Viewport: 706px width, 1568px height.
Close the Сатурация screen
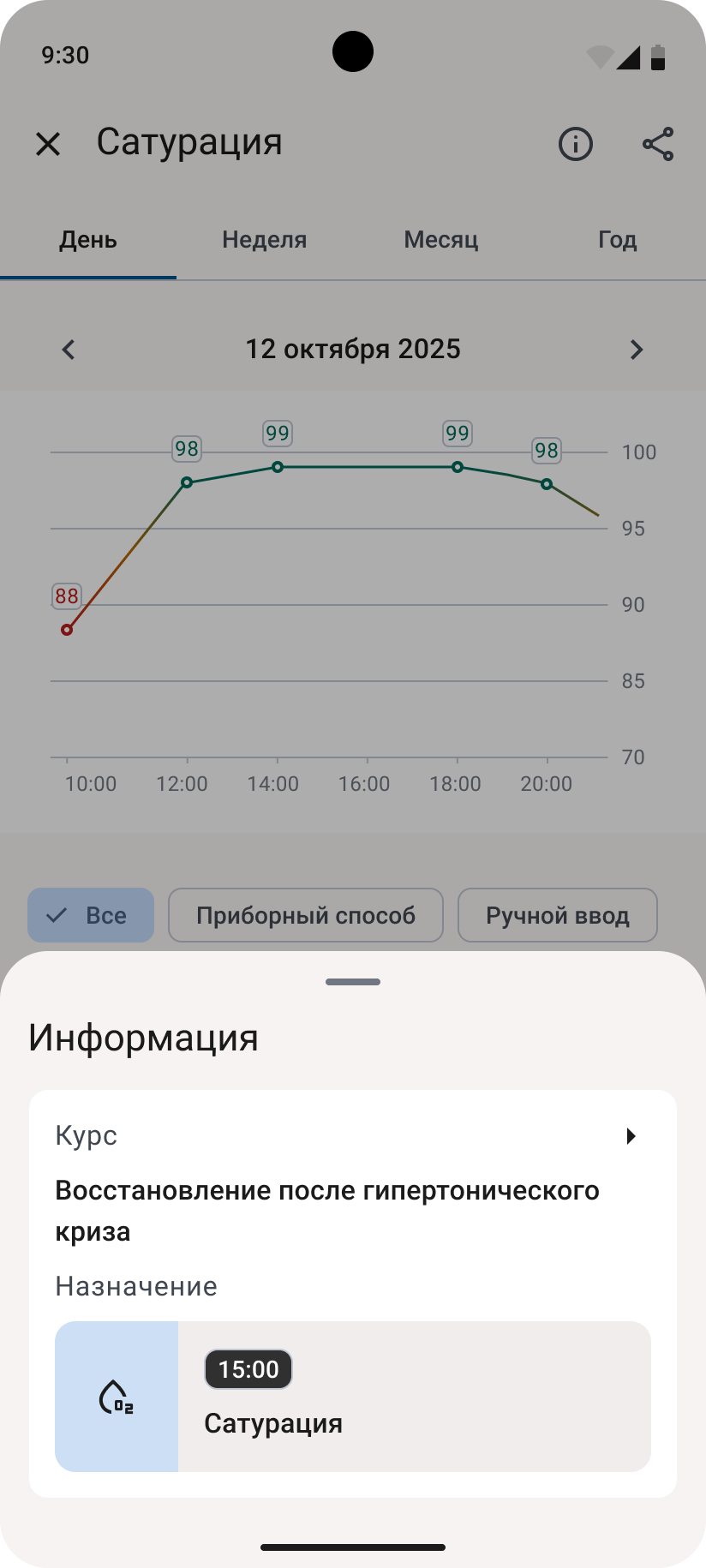[48, 144]
